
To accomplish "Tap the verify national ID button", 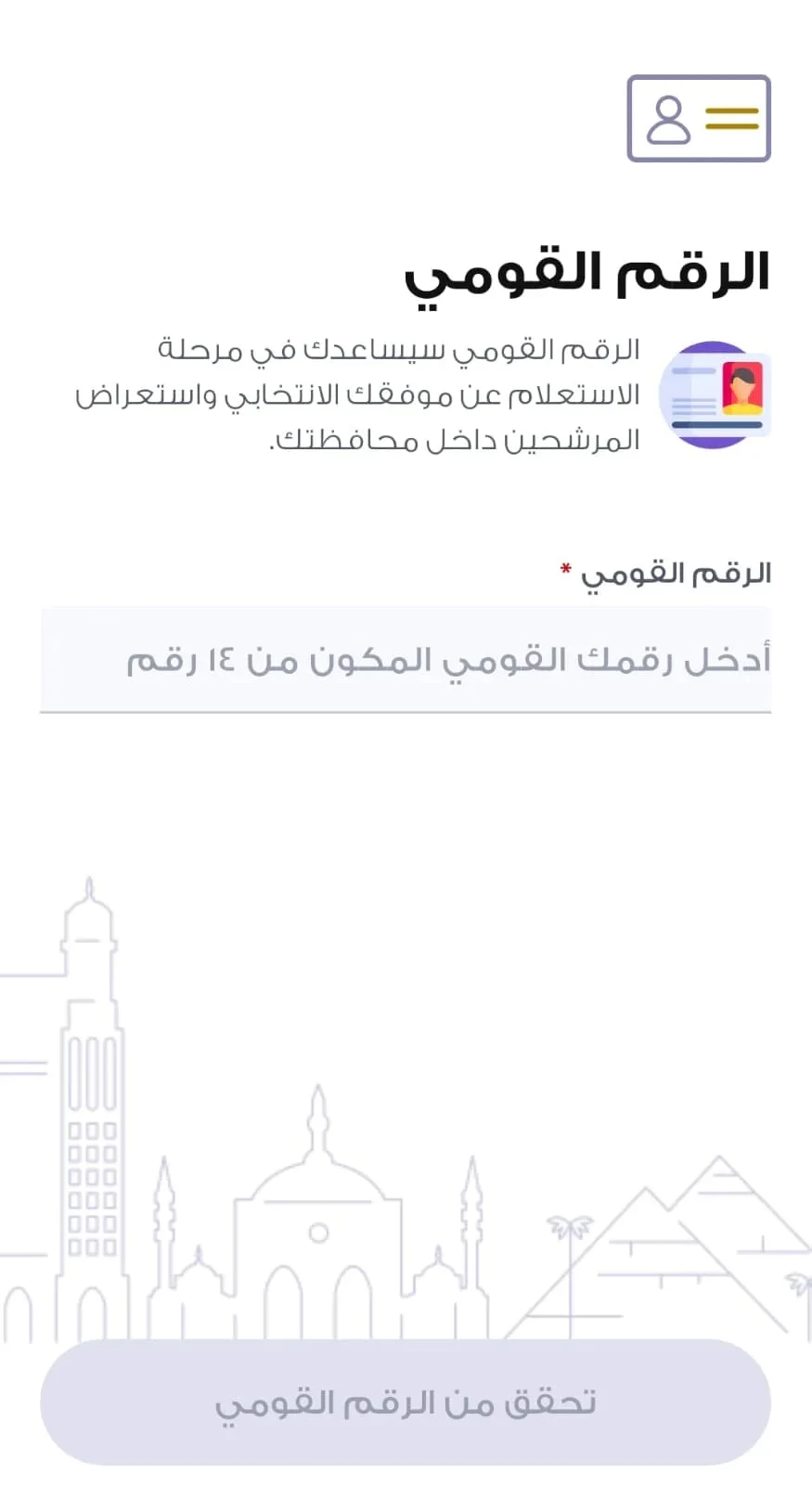I will [x=406, y=1402].
